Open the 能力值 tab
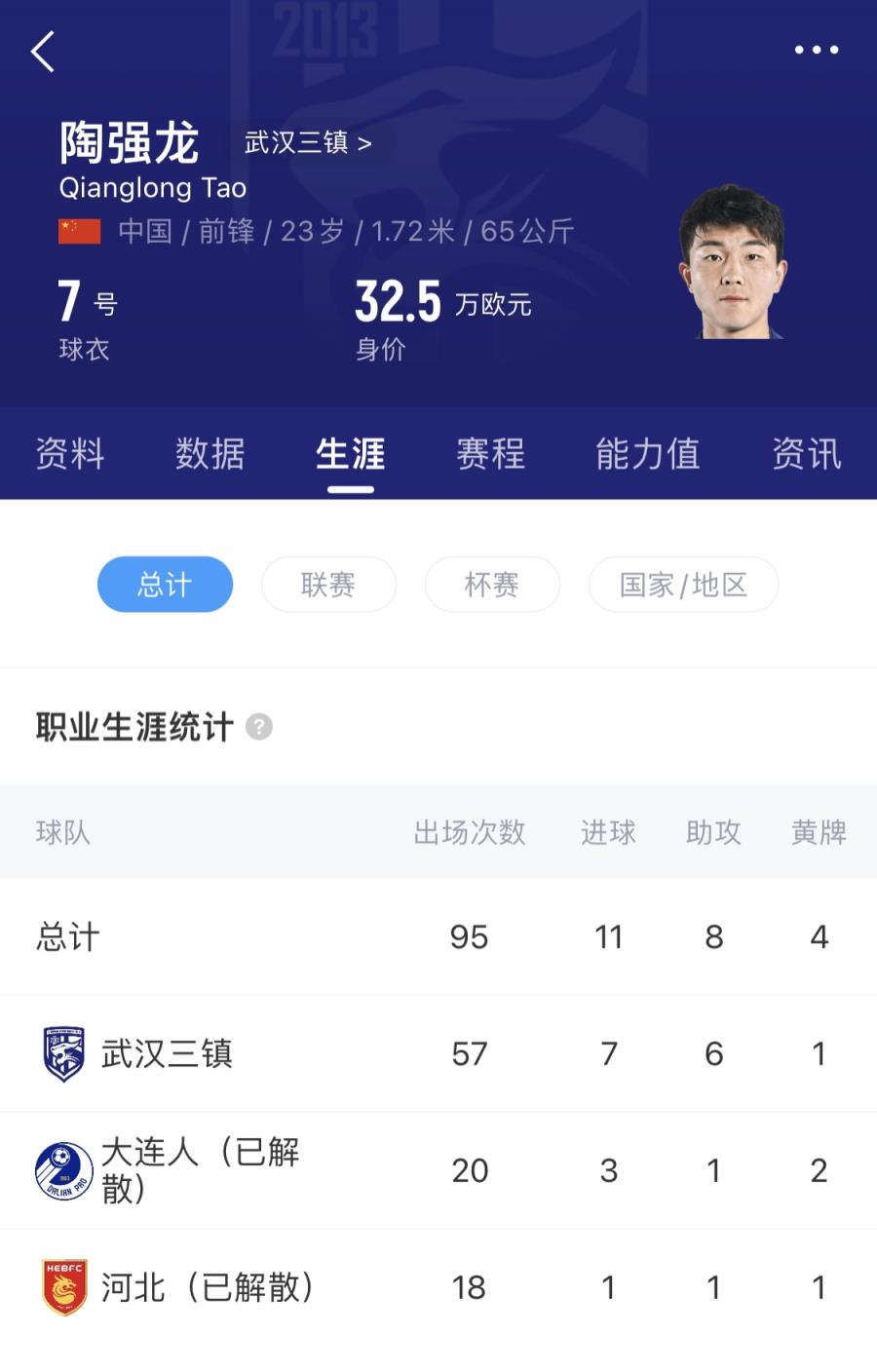The height and width of the screenshot is (1372, 877). [647, 454]
